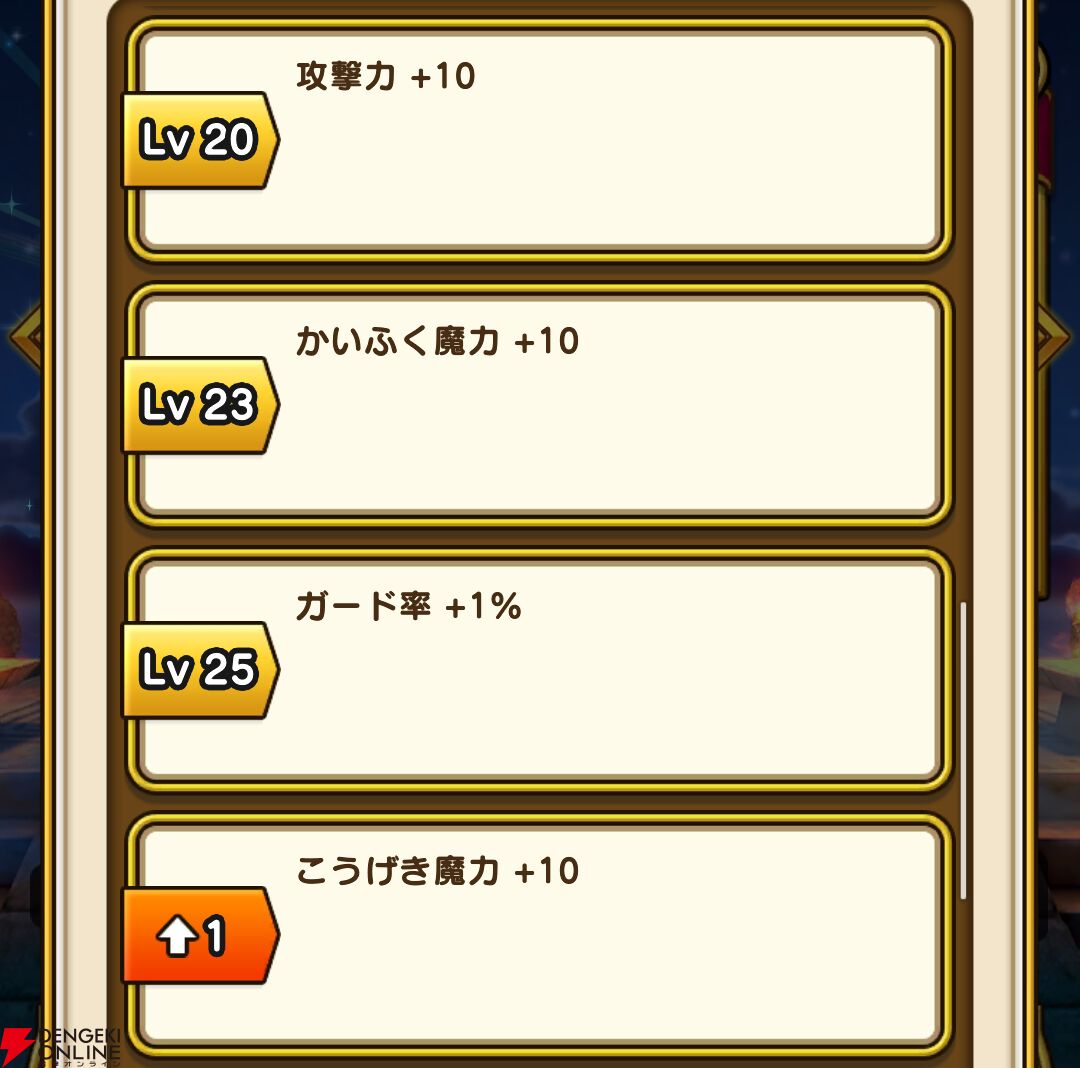Tap the list's vertical scrollbar
This screenshot has height=1068, width=1080.
[x=963, y=750]
